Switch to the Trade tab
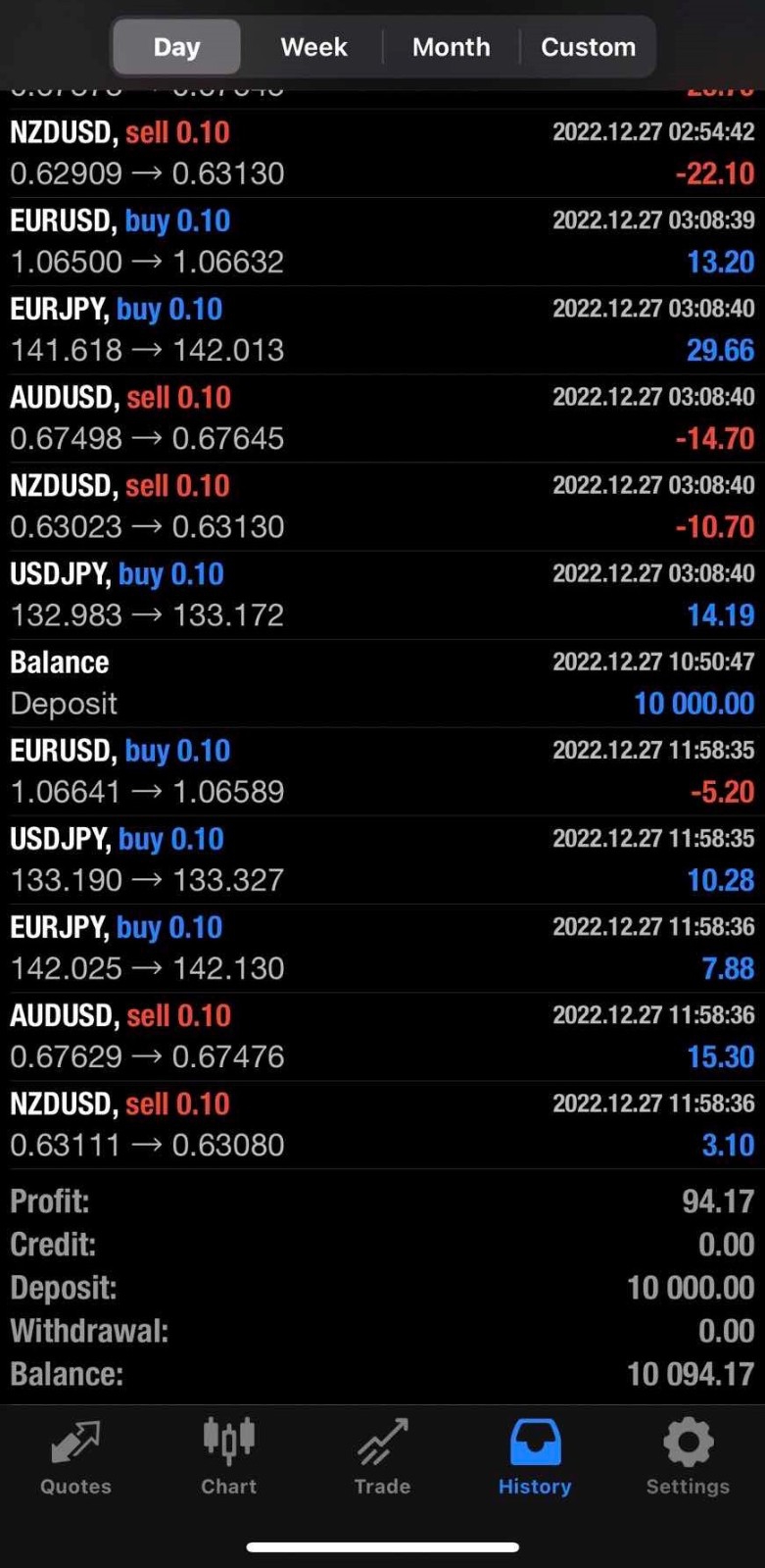The width and height of the screenshot is (765, 1568). click(x=382, y=1458)
